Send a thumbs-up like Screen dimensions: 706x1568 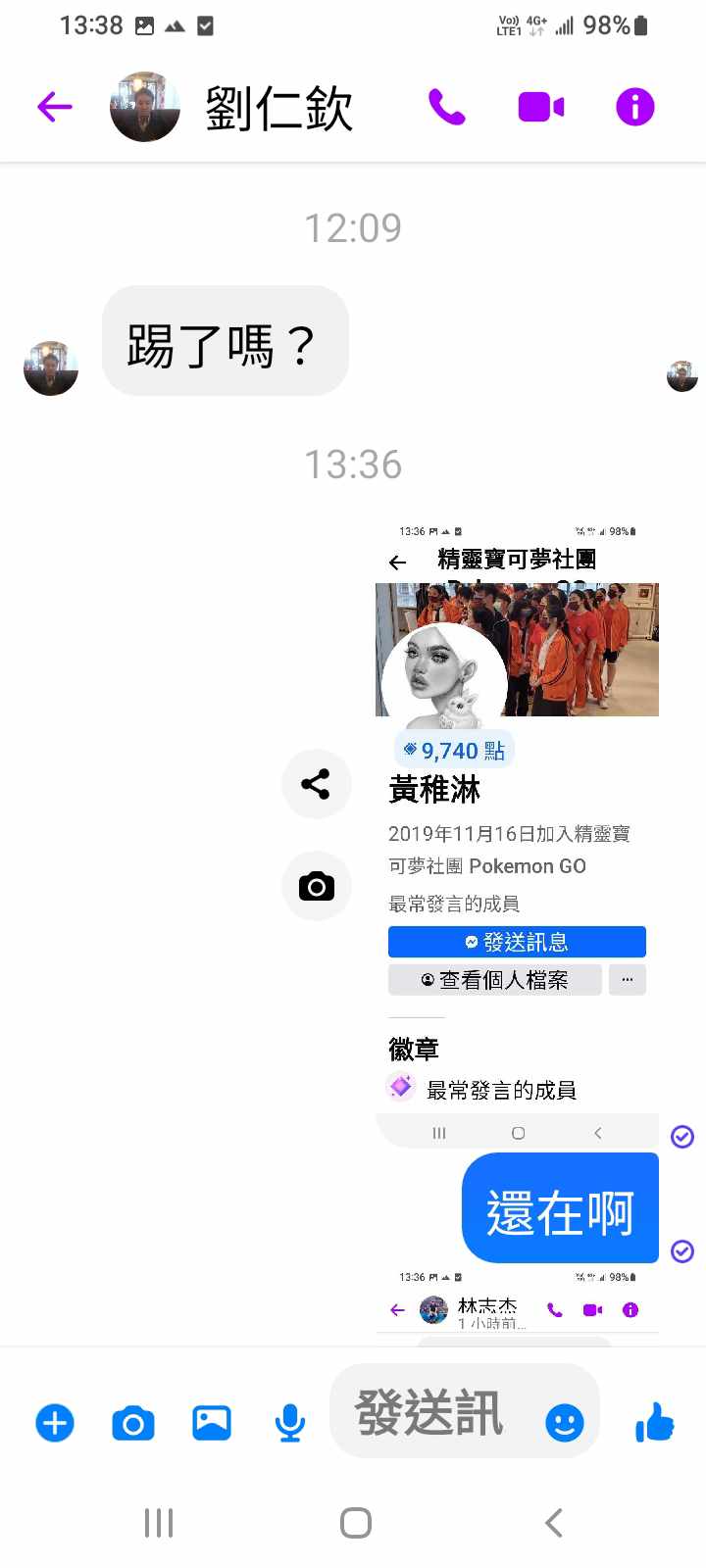tap(654, 1422)
